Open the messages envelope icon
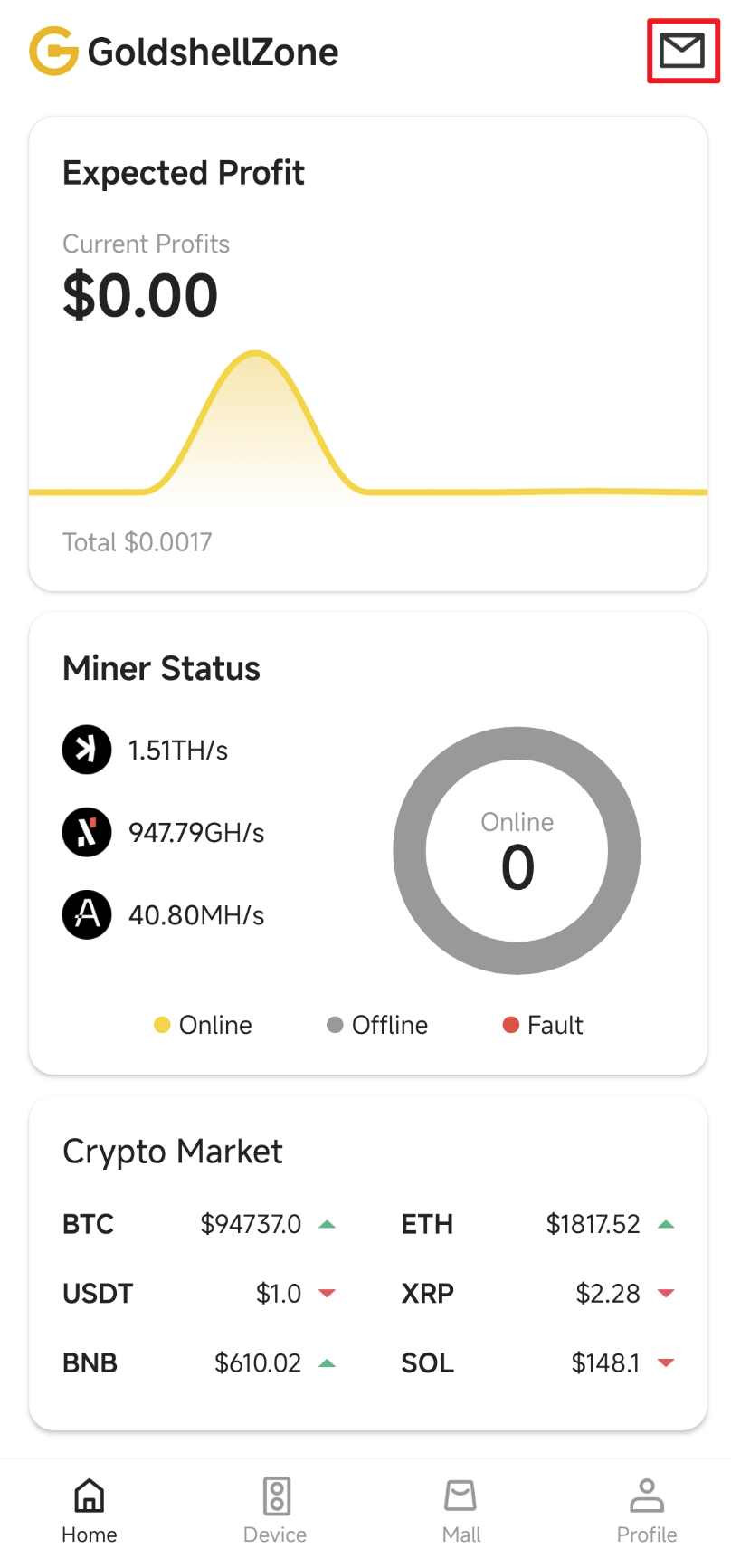Screen dimensions: 731x1568 click(682, 52)
